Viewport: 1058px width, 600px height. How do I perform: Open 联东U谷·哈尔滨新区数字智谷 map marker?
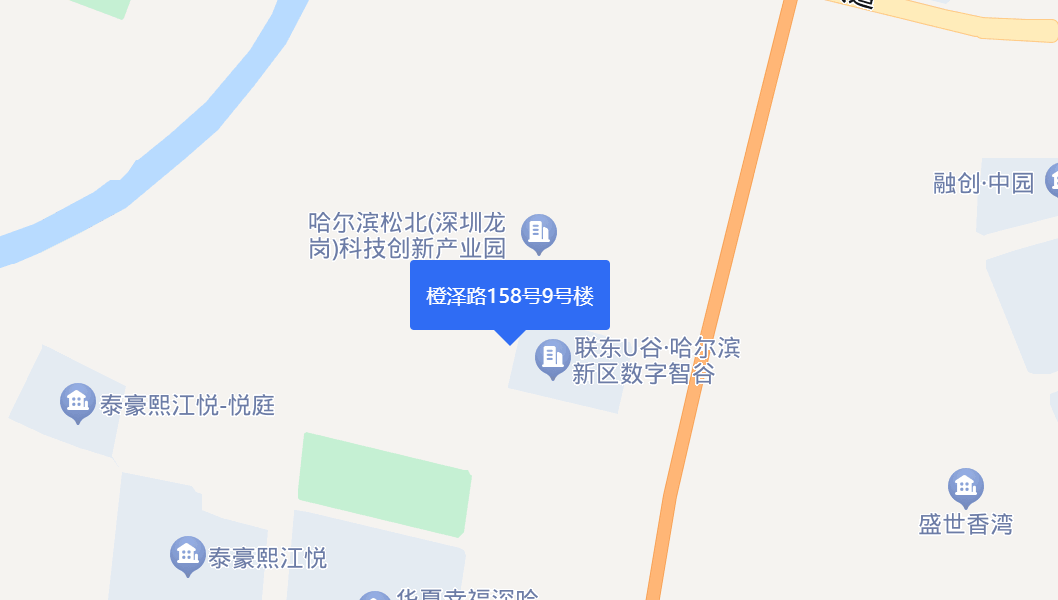coord(552,357)
